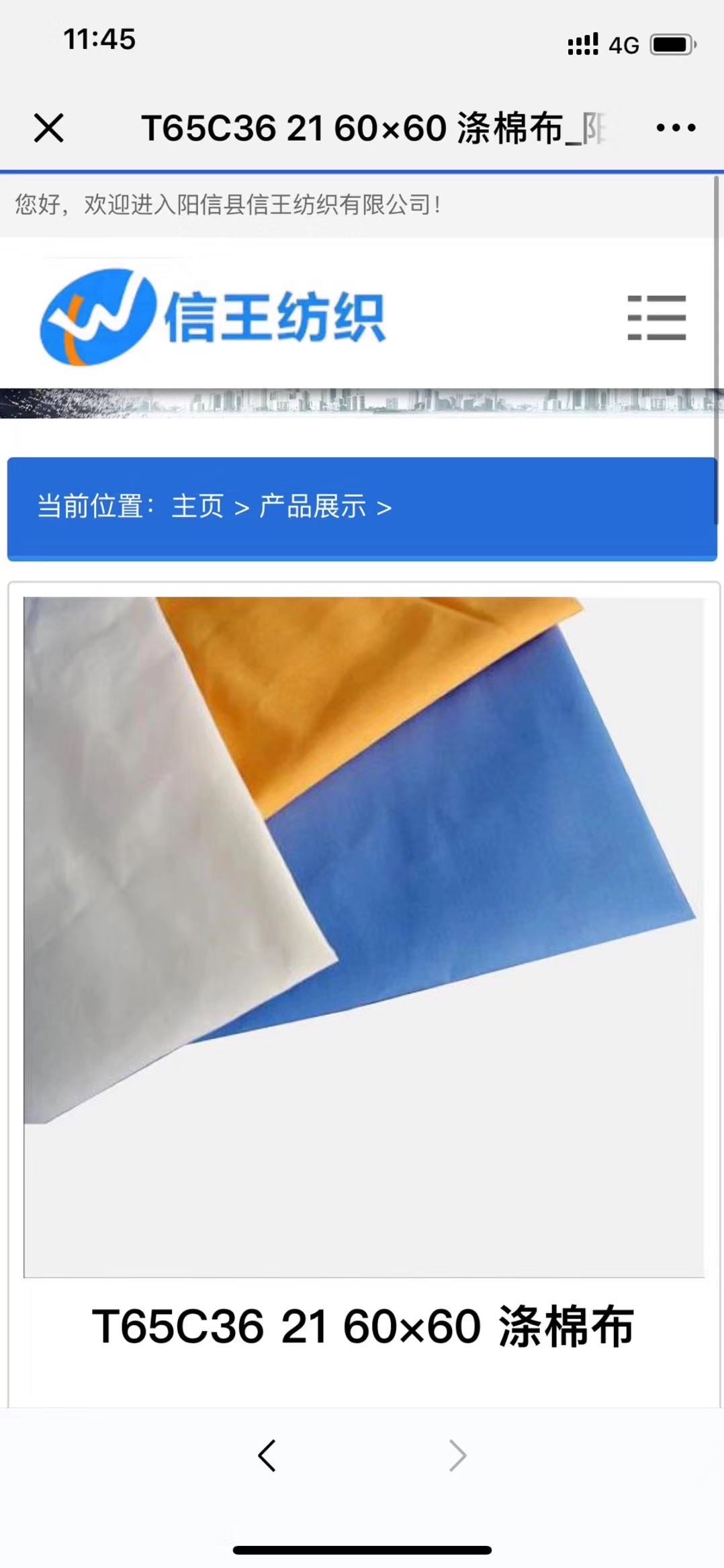Image resolution: width=724 pixels, height=1568 pixels.
Task: Go to 主页 in the breadcrumb
Action: pyautogui.click(x=197, y=506)
